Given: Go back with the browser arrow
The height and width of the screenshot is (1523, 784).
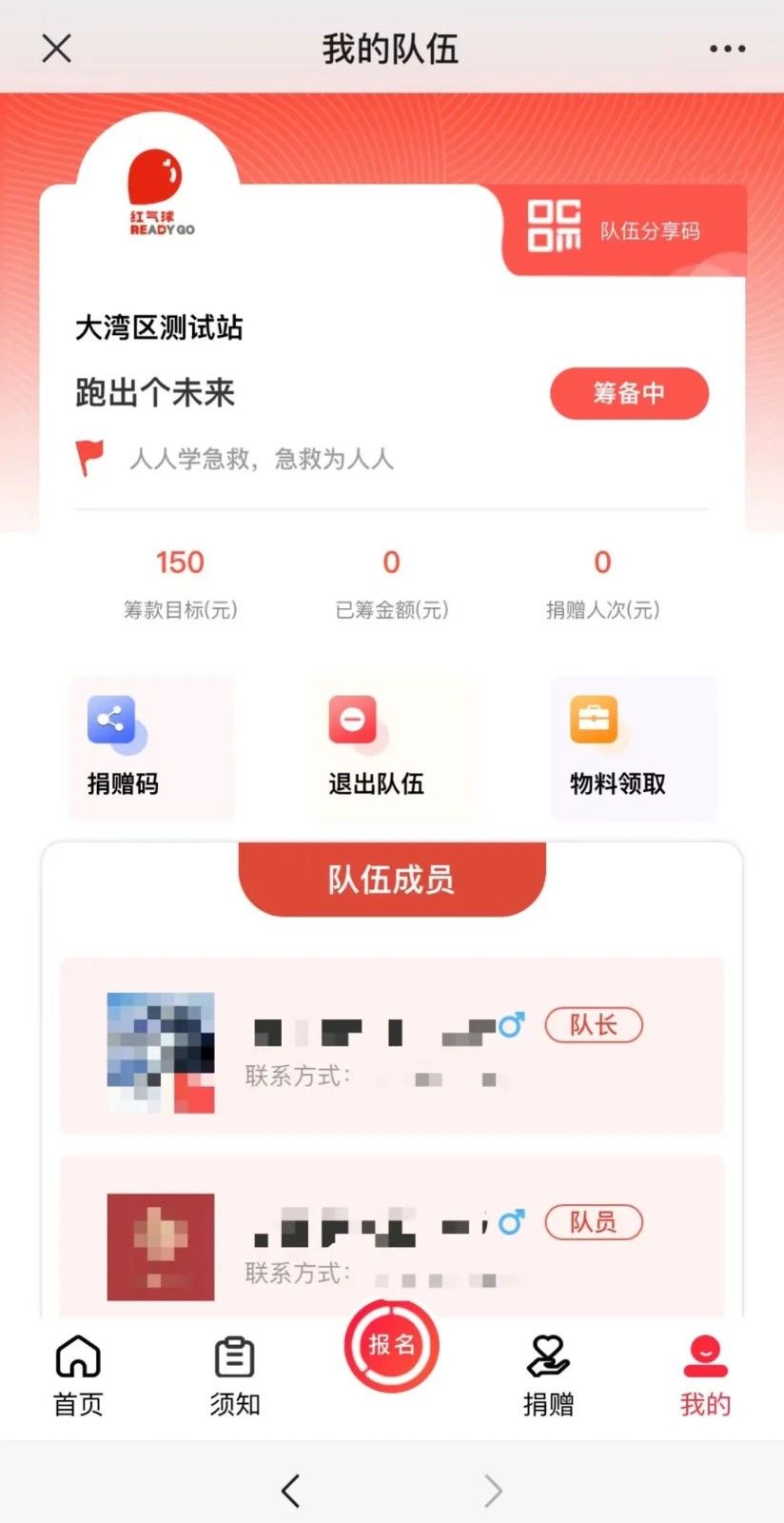Looking at the screenshot, I should tap(291, 1490).
